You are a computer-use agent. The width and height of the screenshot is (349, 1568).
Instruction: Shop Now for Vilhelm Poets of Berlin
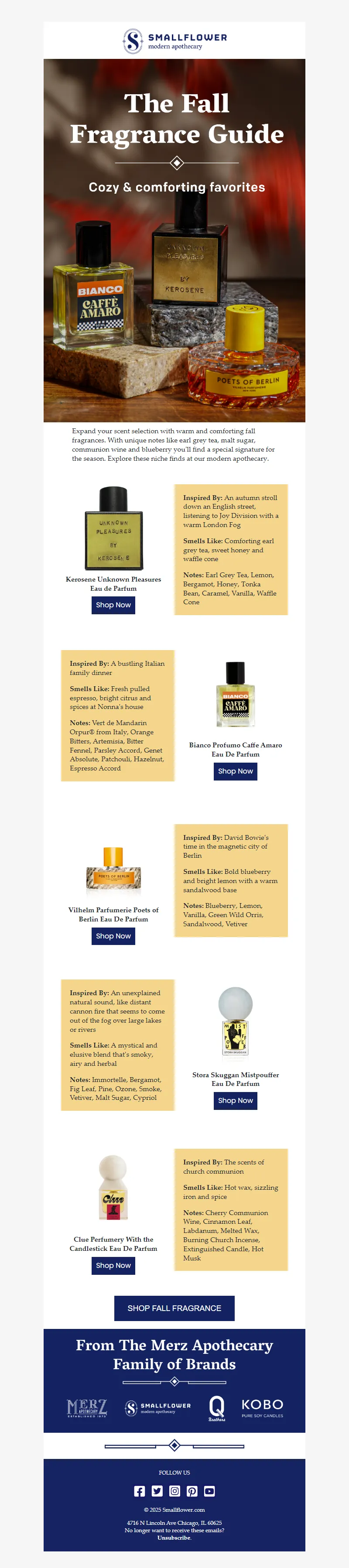(113, 935)
